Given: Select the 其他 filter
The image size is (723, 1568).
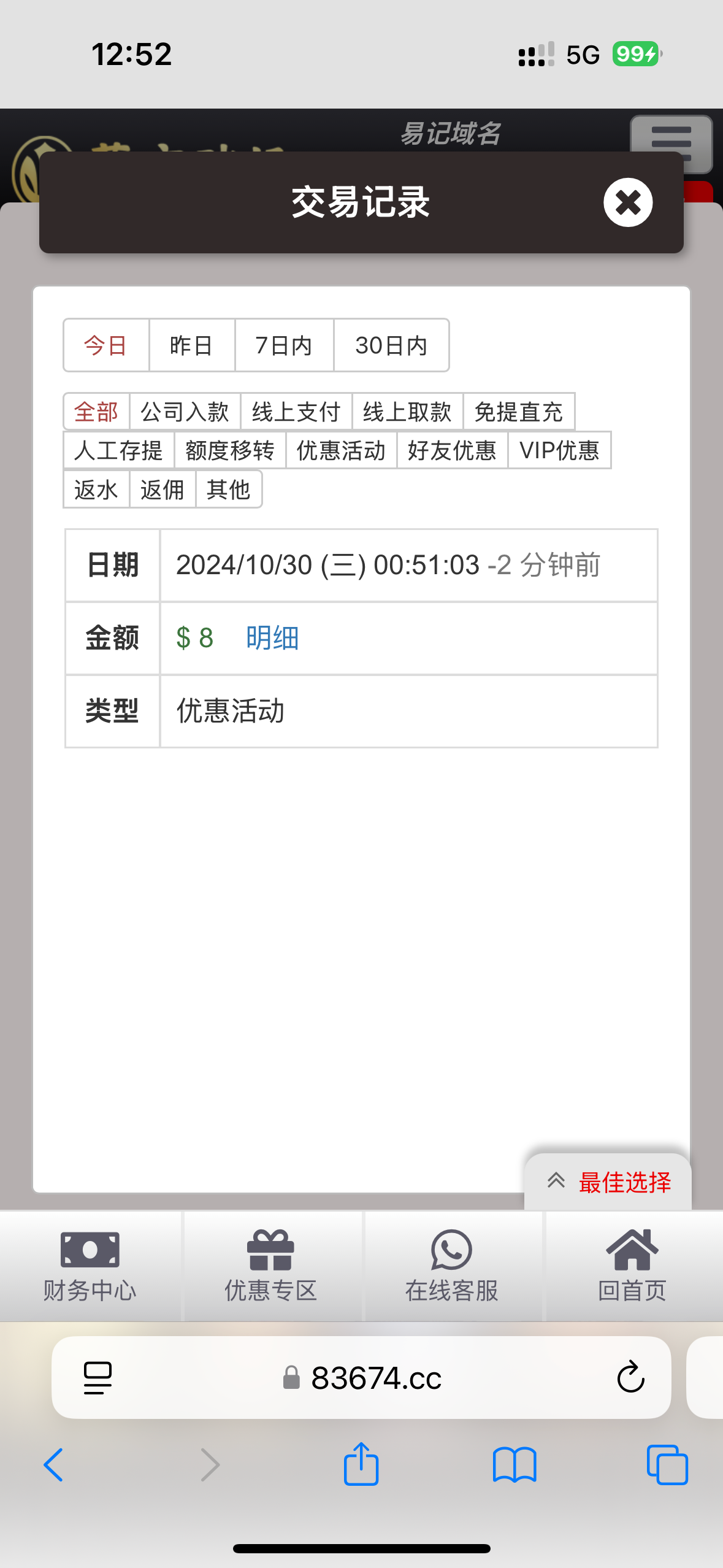Looking at the screenshot, I should tap(229, 490).
